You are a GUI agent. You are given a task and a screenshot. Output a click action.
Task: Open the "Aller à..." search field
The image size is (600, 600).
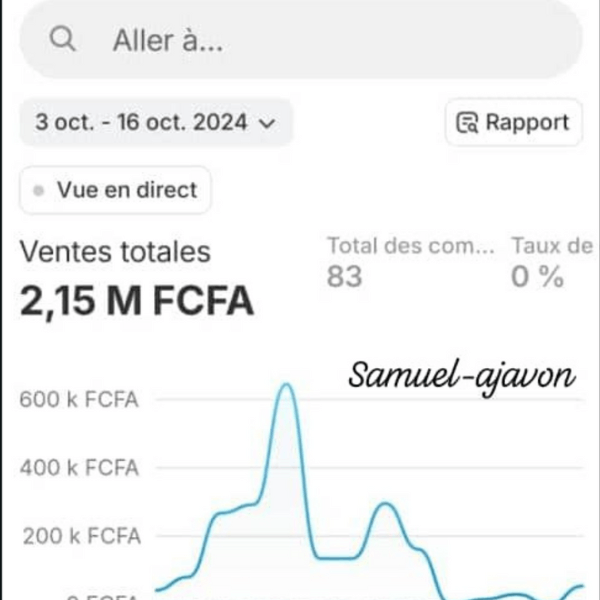pos(300,40)
